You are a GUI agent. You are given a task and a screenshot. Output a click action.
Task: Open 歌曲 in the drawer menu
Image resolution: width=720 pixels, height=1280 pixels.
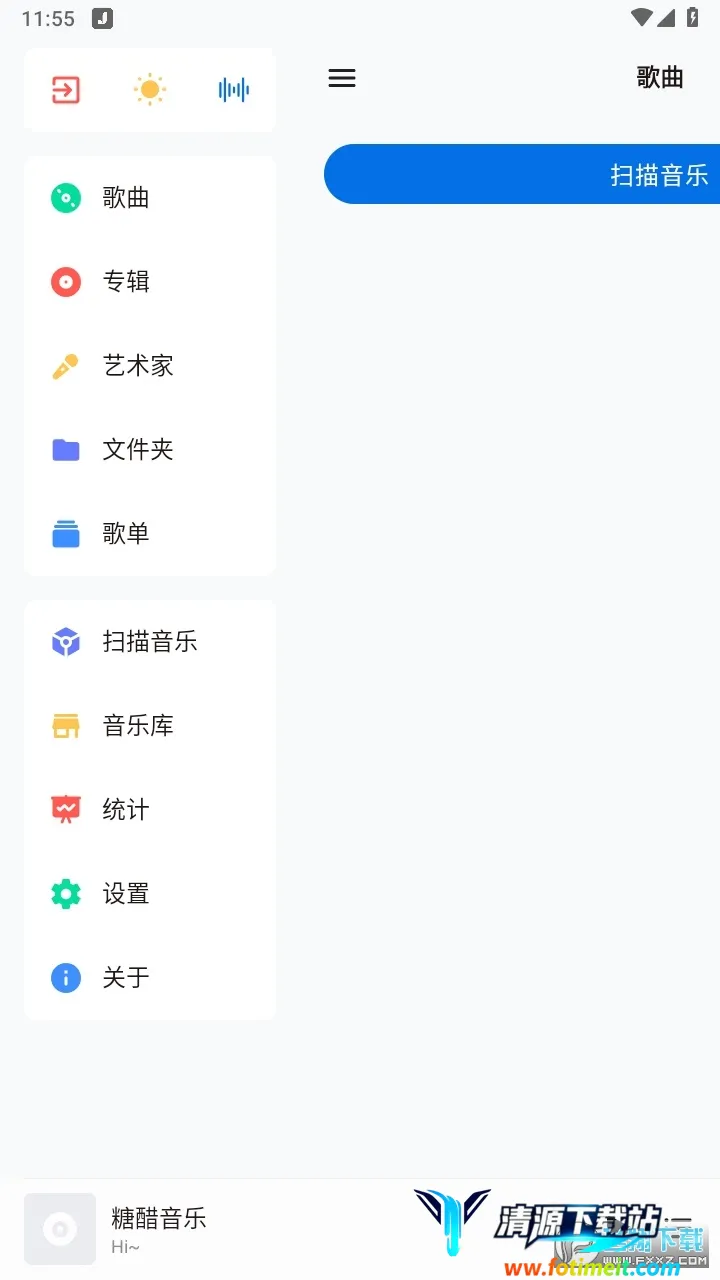pos(125,198)
